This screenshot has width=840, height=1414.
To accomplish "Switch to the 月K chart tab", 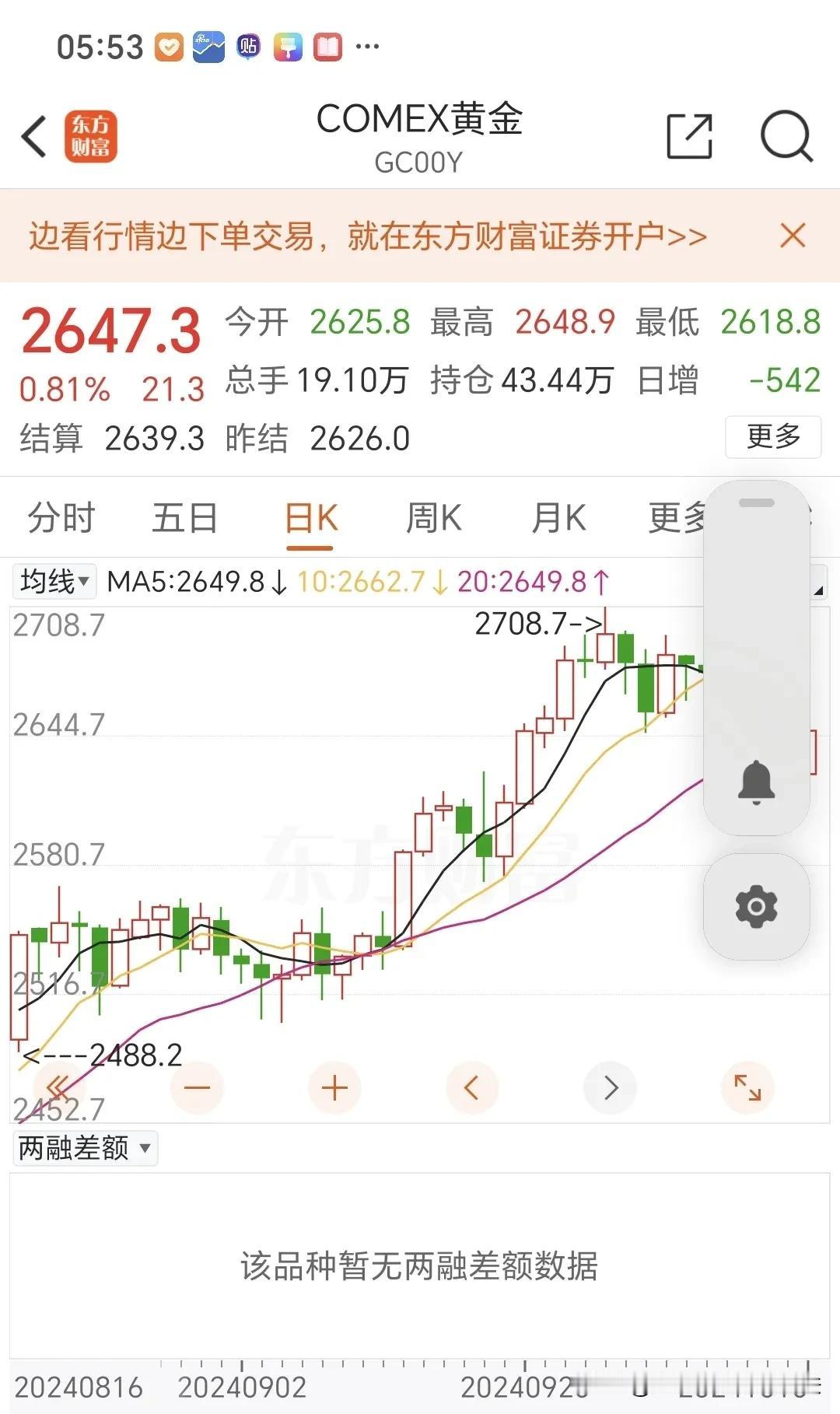I will tap(558, 518).
